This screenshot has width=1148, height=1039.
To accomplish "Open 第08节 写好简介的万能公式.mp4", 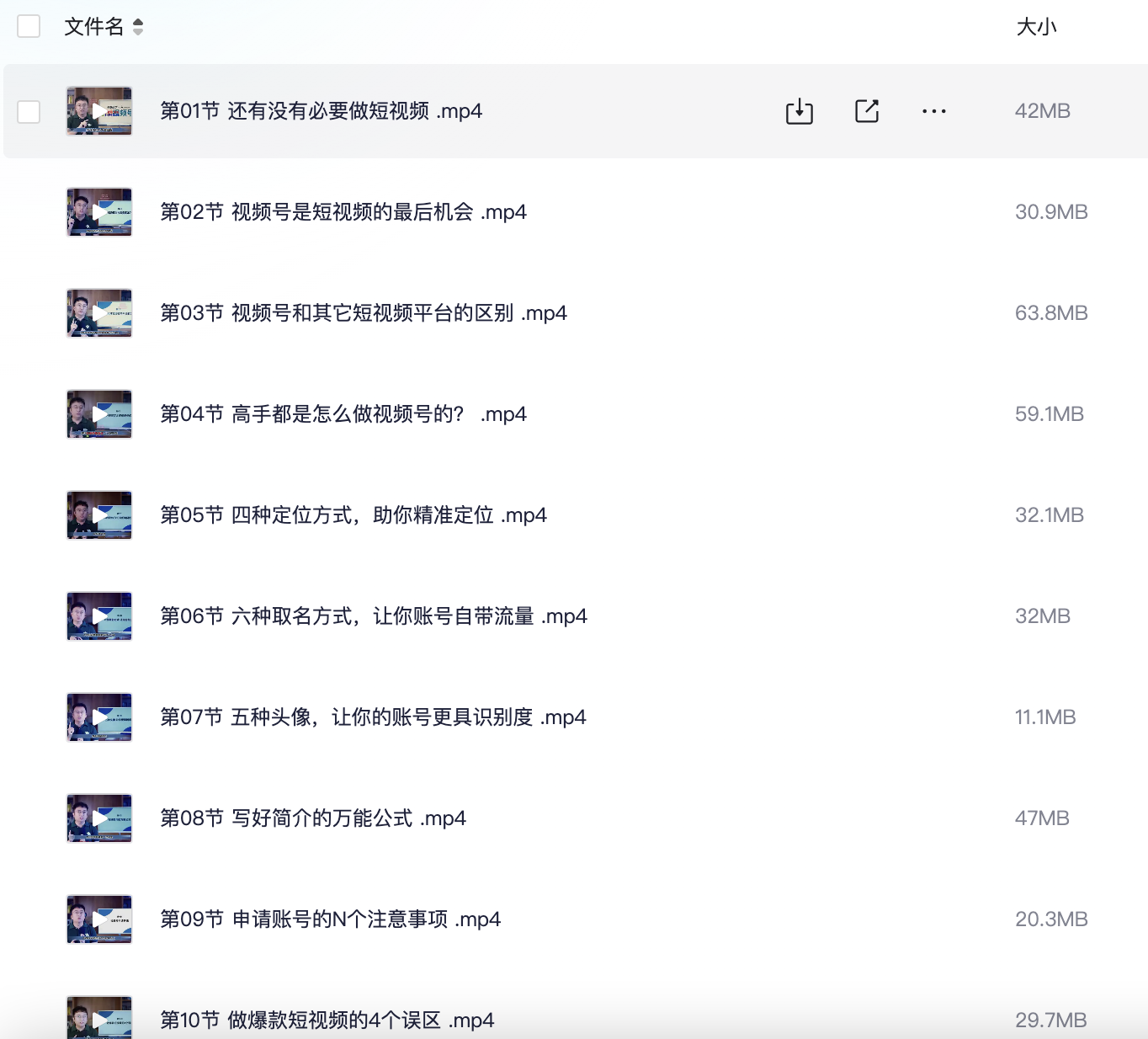I will click(312, 818).
